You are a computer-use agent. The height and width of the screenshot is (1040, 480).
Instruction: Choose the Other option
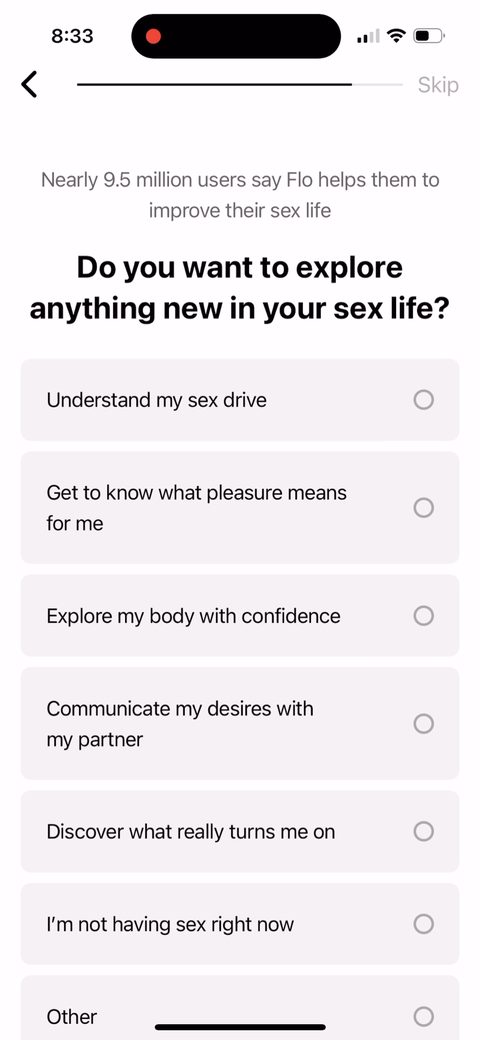(x=240, y=1008)
